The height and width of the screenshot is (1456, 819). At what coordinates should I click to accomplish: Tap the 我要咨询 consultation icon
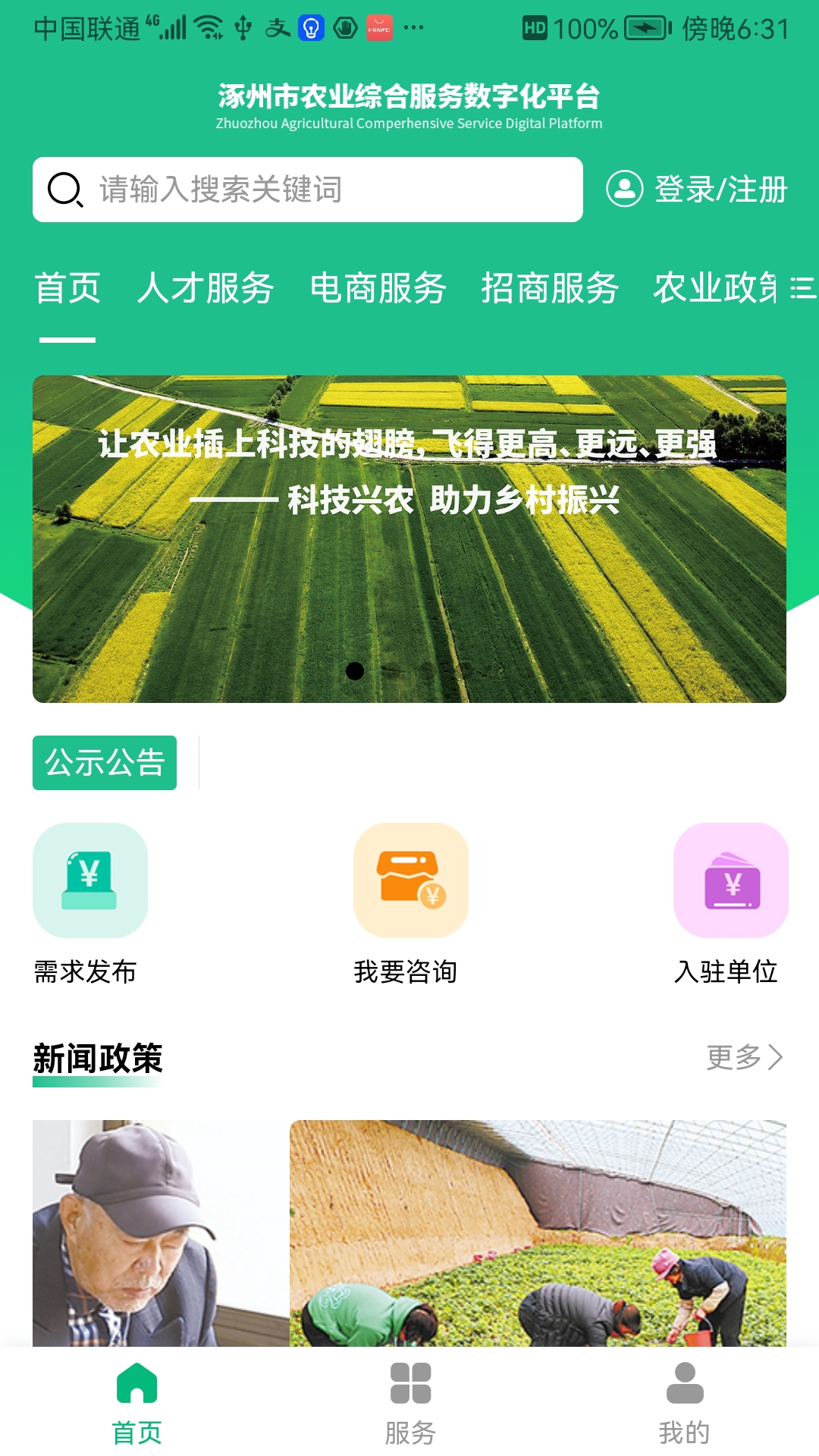[x=409, y=881]
